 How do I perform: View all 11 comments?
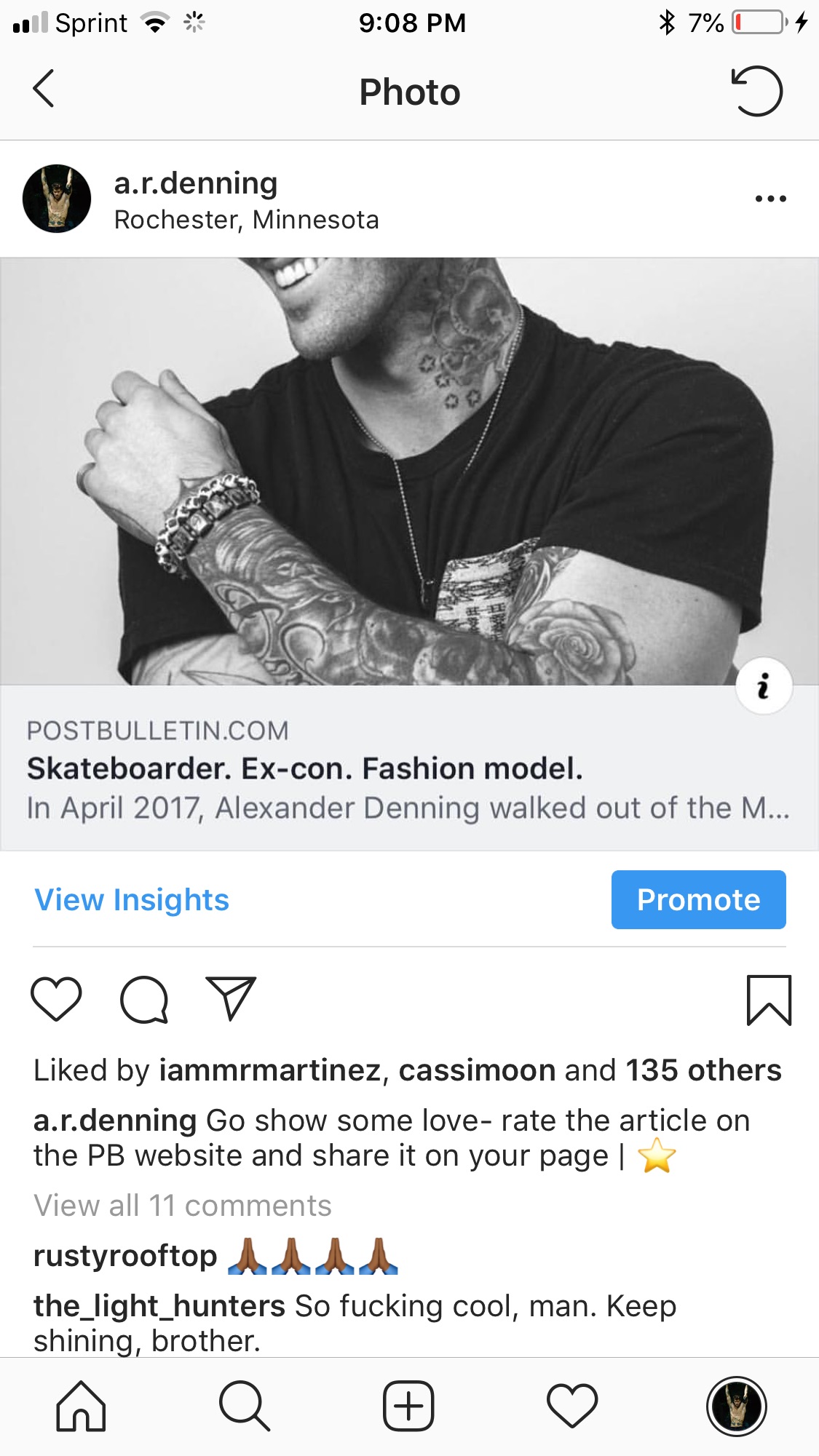[x=183, y=1206]
